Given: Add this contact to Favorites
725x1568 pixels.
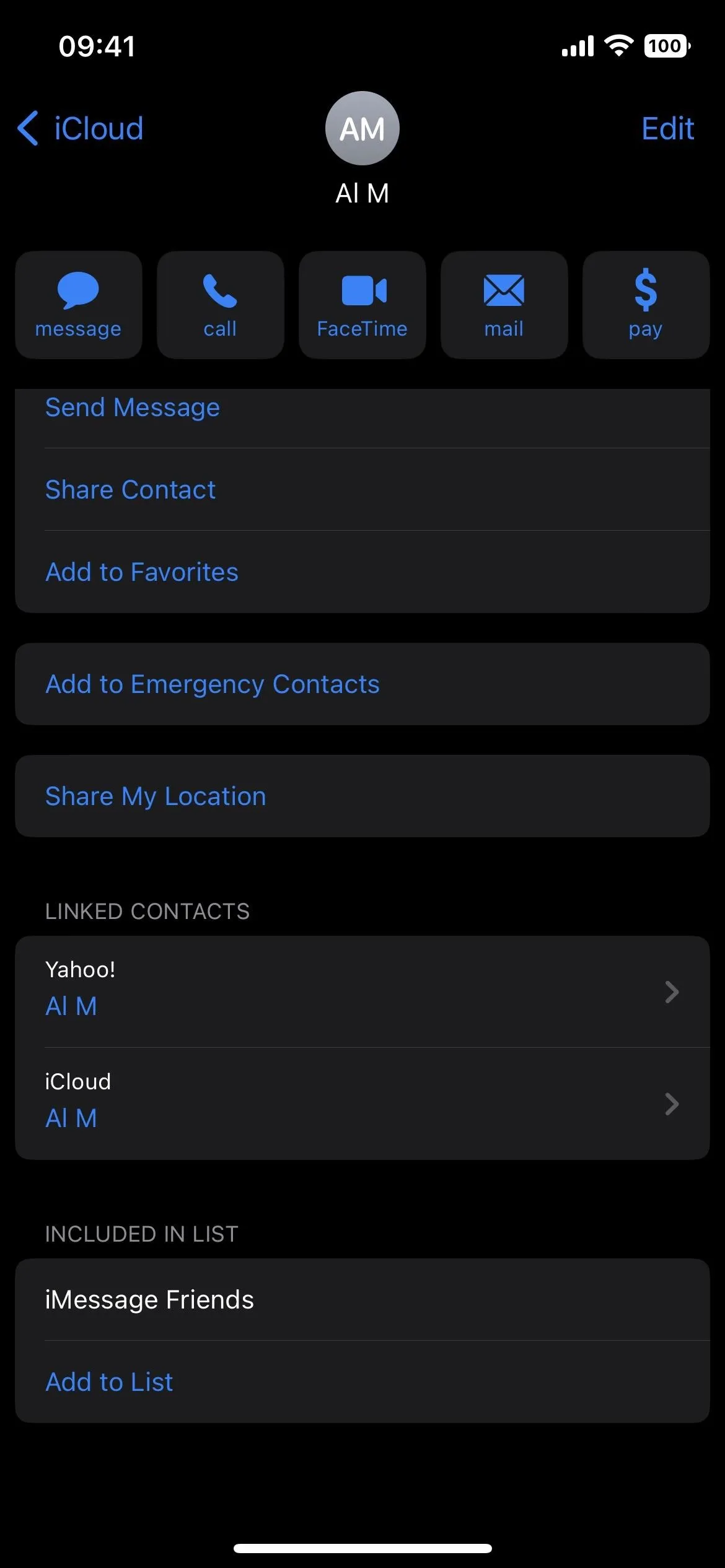Looking at the screenshot, I should [362, 572].
